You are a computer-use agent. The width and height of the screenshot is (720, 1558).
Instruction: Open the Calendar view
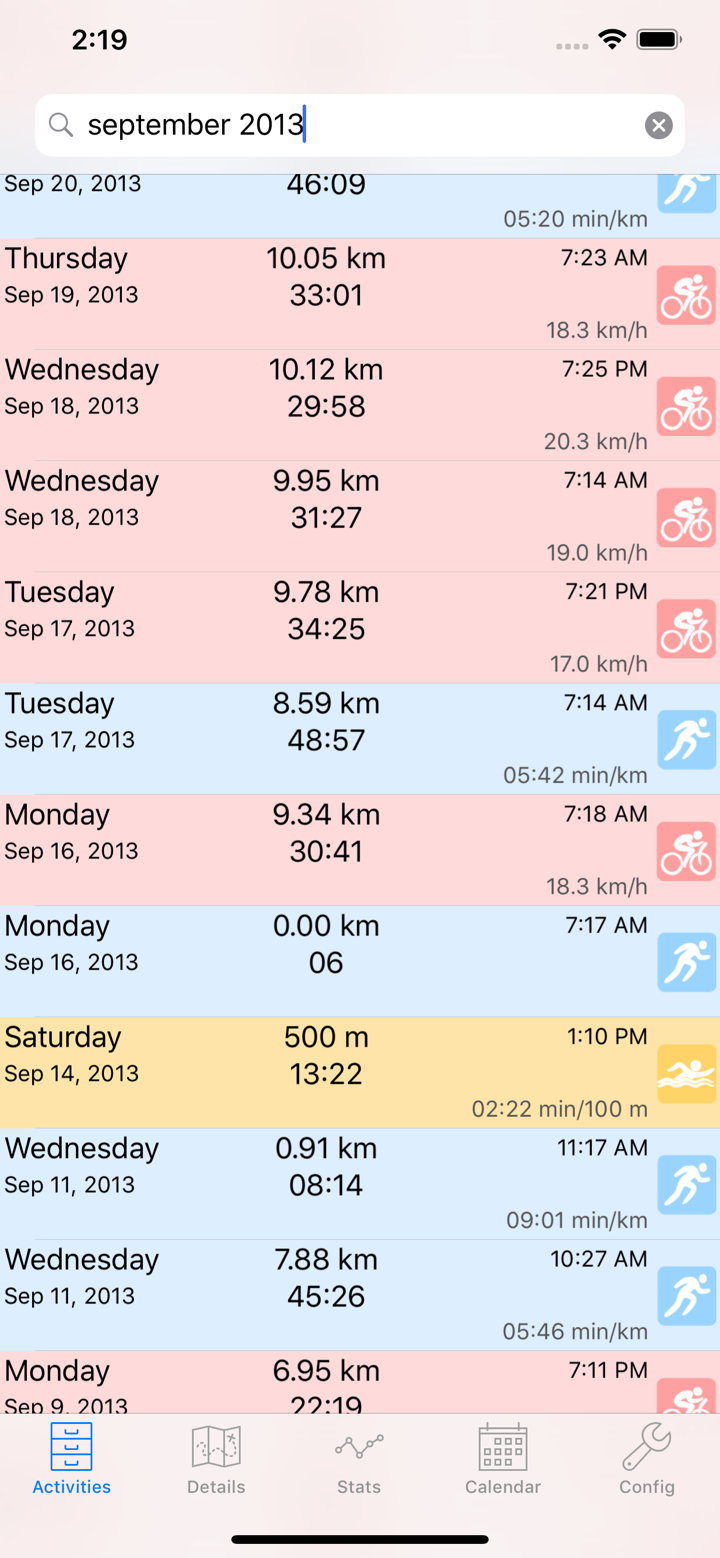click(x=502, y=1460)
